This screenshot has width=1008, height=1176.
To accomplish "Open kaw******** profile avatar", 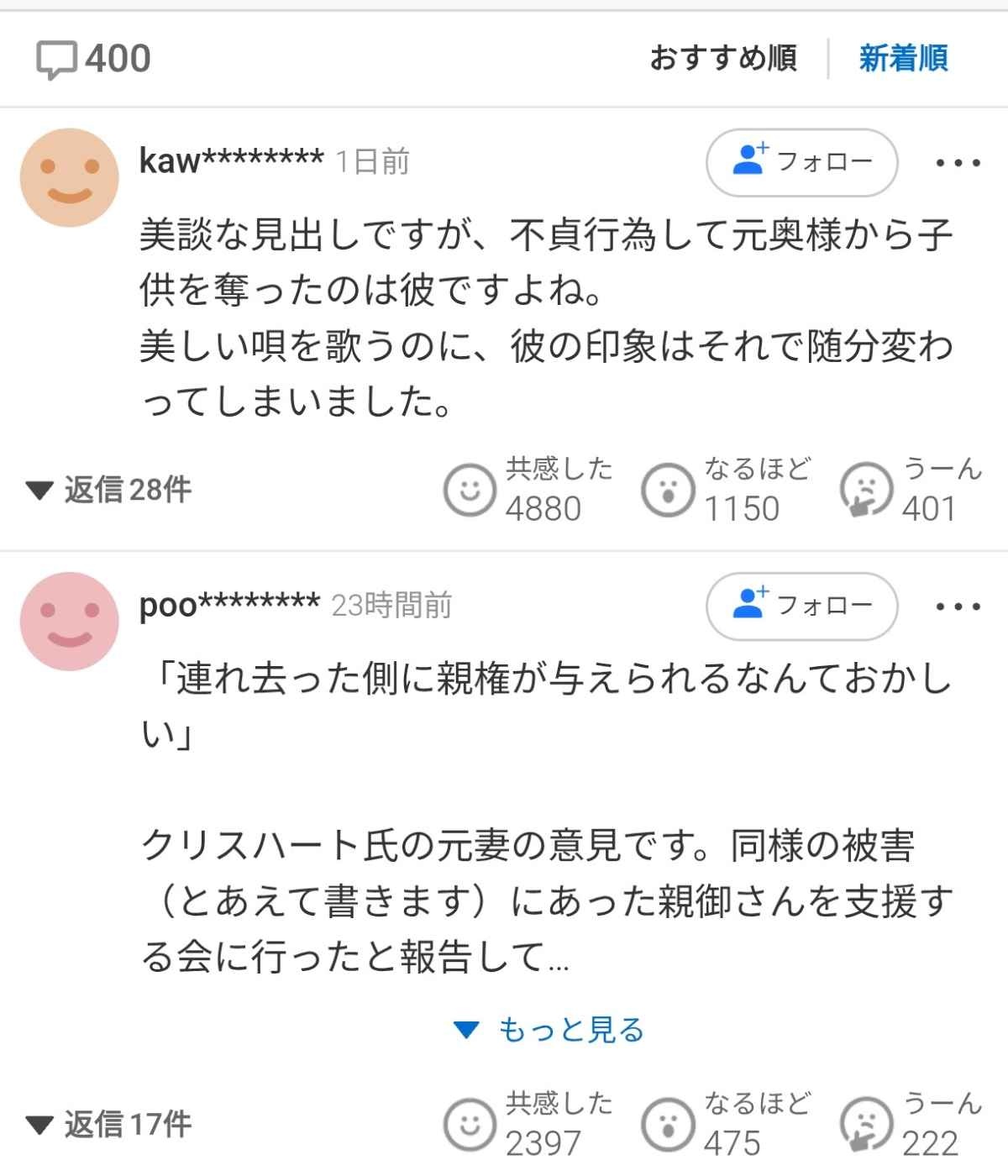I will [x=70, y=177].
